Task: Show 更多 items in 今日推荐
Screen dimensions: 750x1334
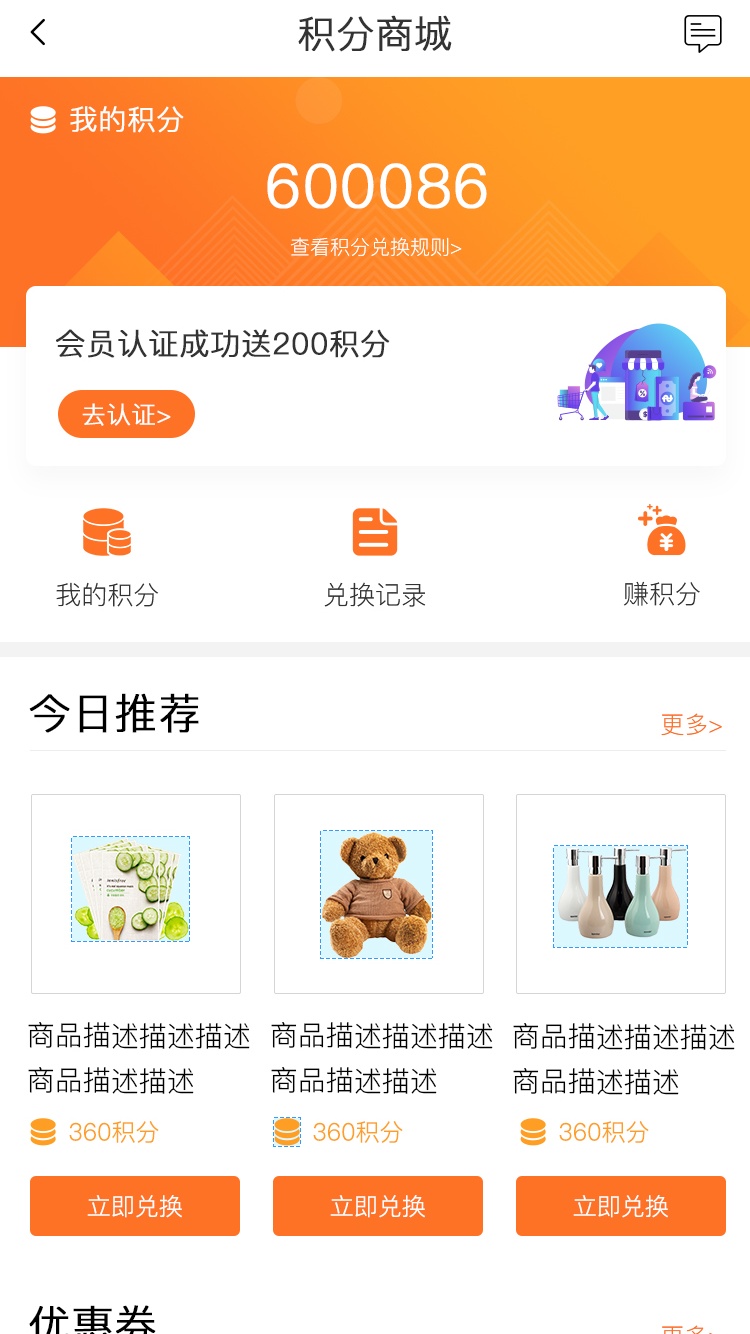Action: (x=691, y=725)
